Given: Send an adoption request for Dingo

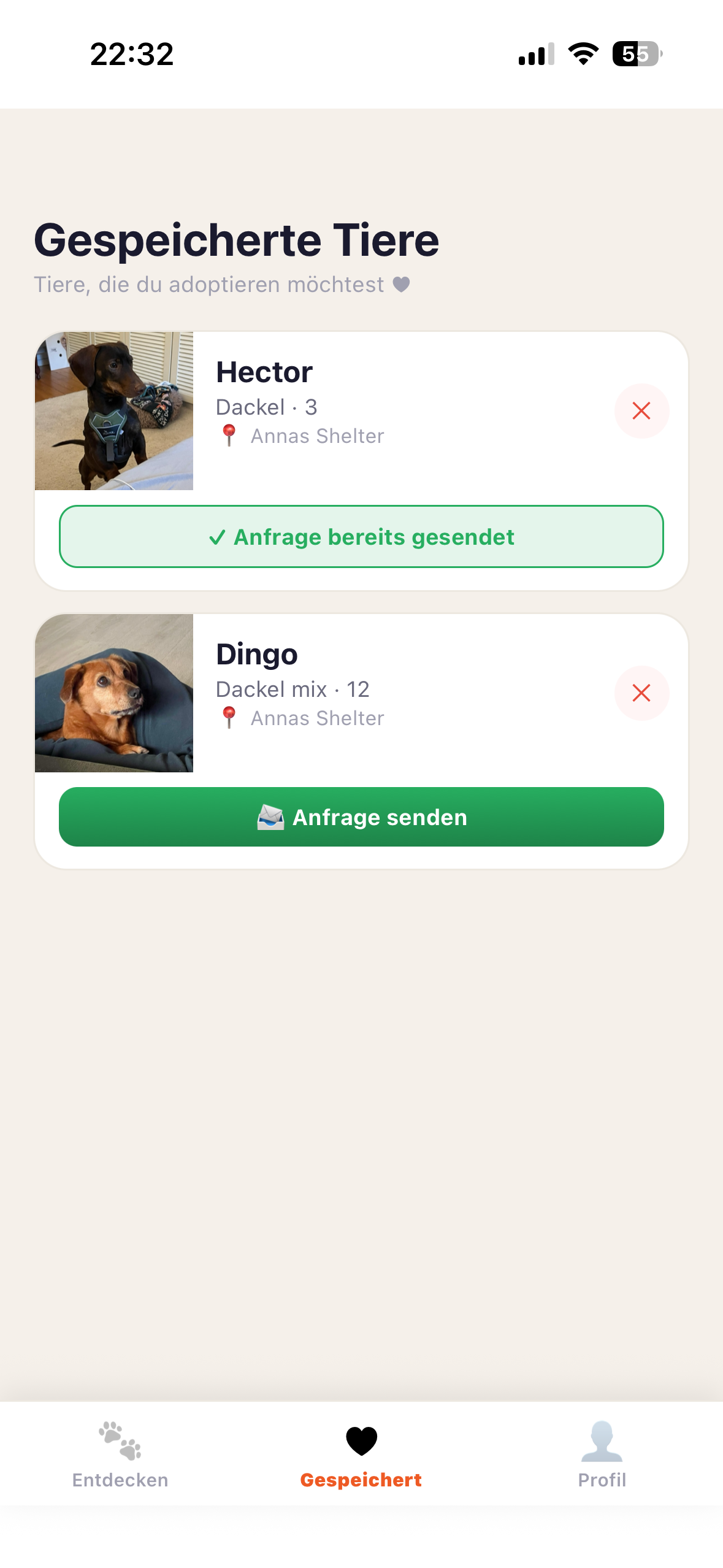Looking at the screenshot, I should pyautogui.click(x=361, y=817).
